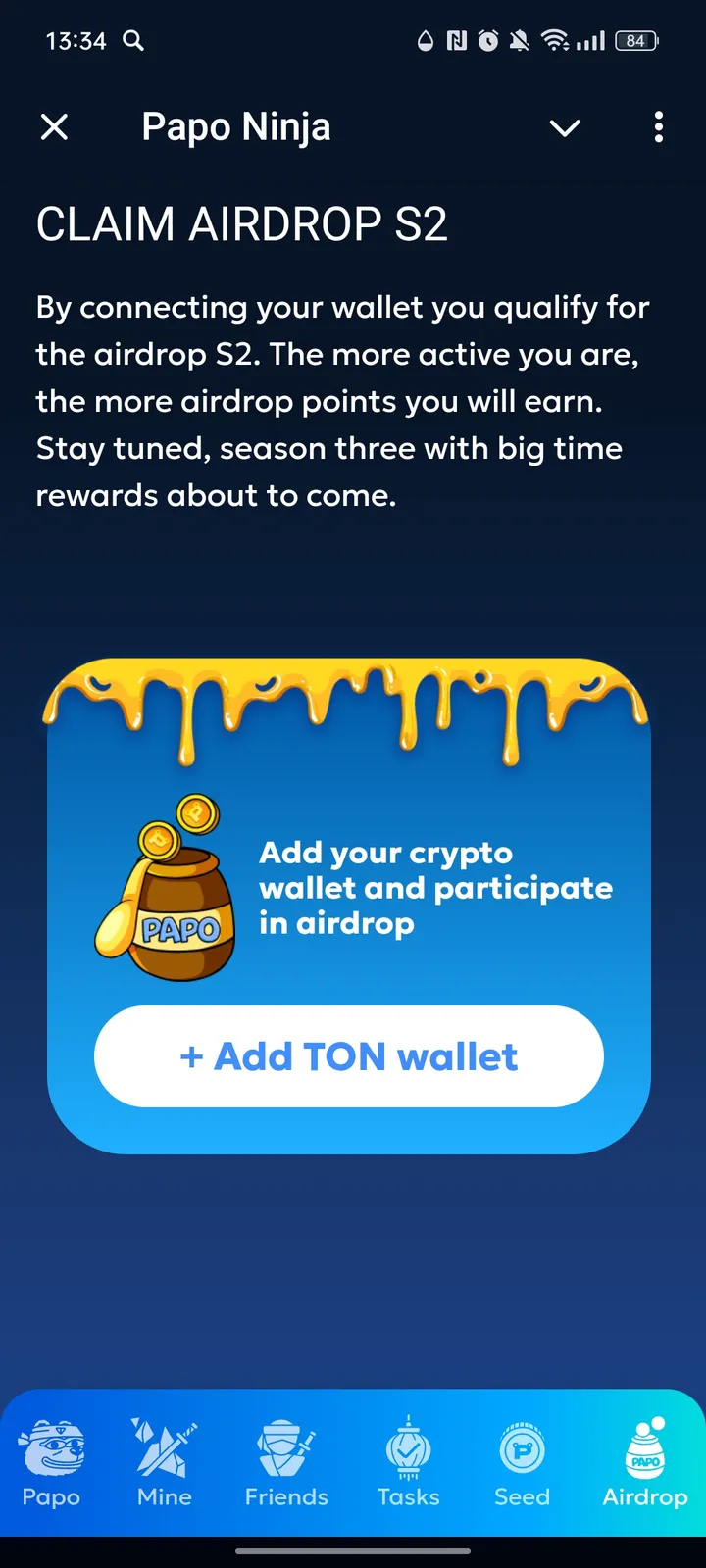The image size is (706, 1568).
Task: Switch to the Seed tab
Action: point(522,1462)
